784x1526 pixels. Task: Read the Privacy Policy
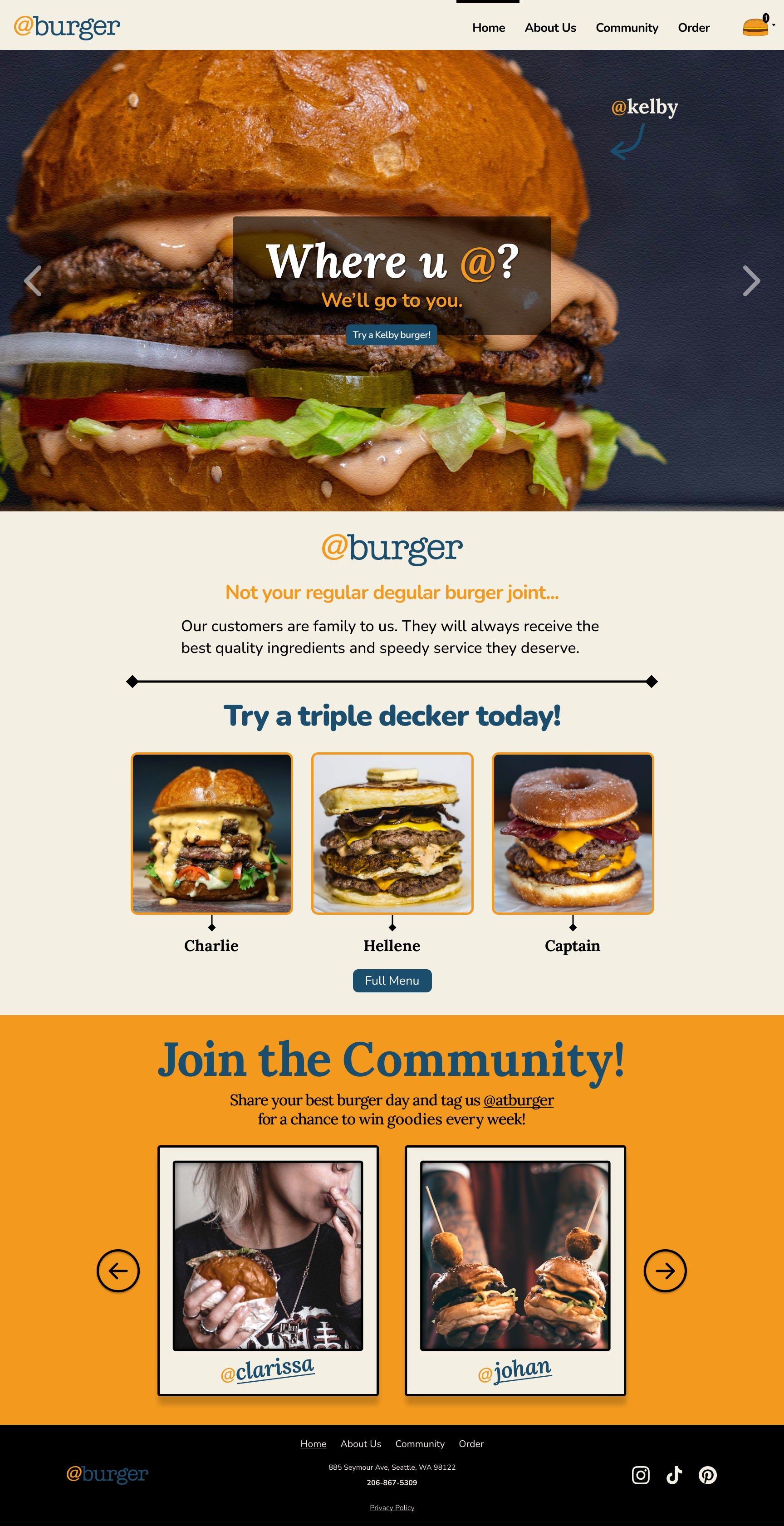pos(392,1508)
